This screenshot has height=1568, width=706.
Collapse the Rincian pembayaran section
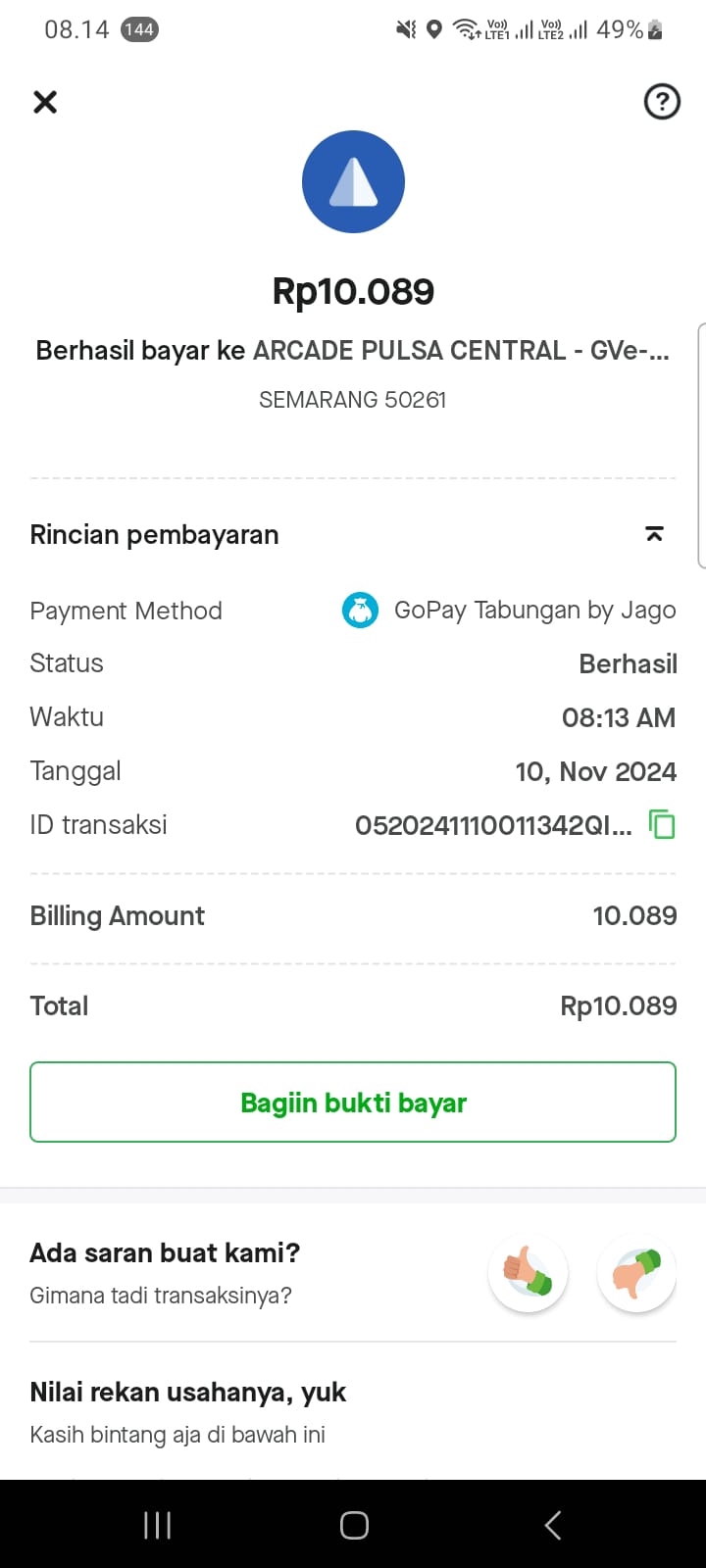click(x=654, y=534)
